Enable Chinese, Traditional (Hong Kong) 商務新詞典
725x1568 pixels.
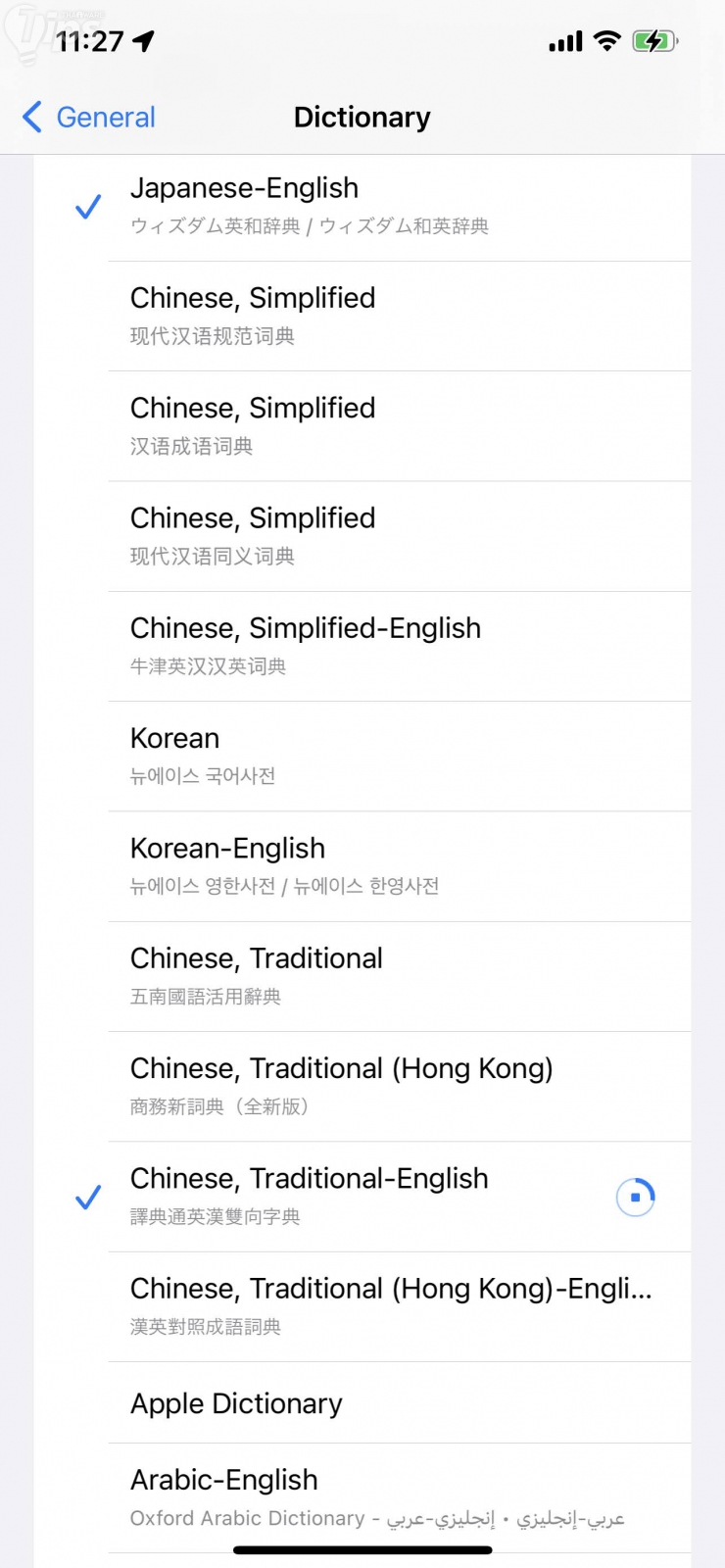[x=362, y=1086]
